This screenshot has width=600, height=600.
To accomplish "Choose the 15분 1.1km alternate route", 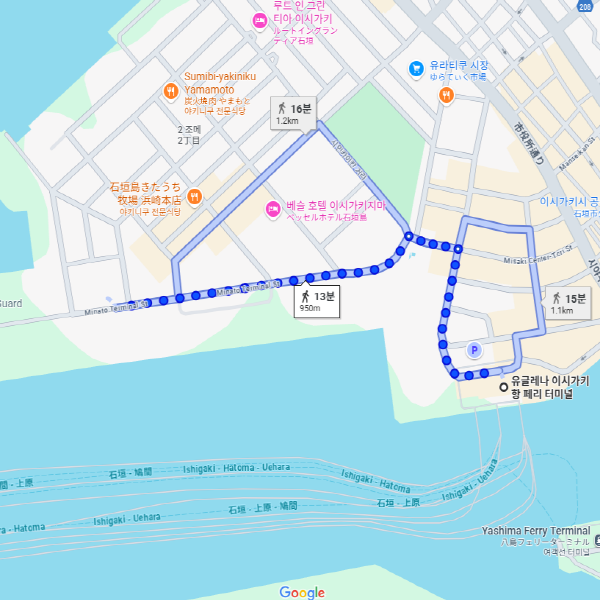I will (568, 303).
